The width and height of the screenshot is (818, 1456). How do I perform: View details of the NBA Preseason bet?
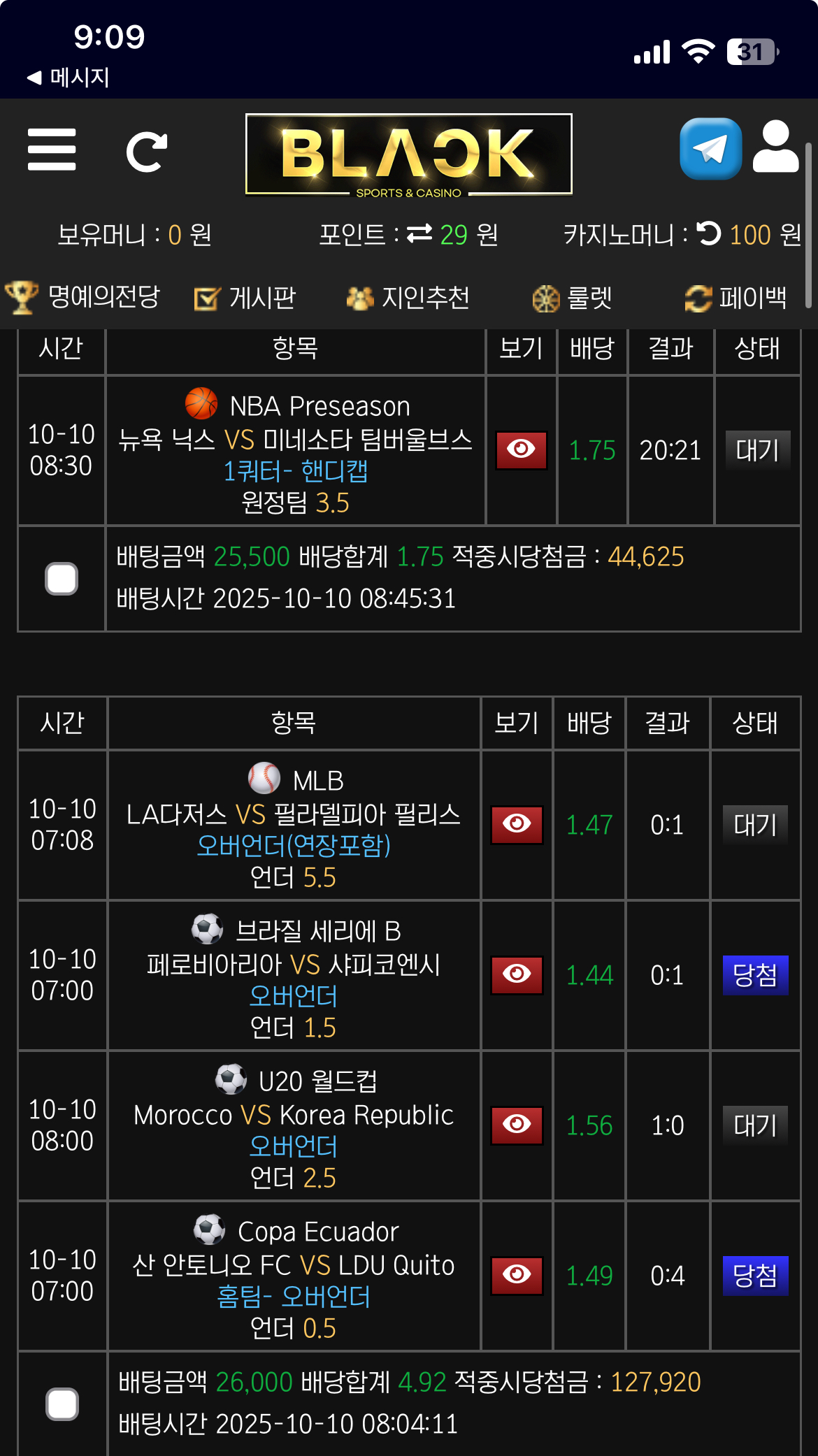pos(521,449)
